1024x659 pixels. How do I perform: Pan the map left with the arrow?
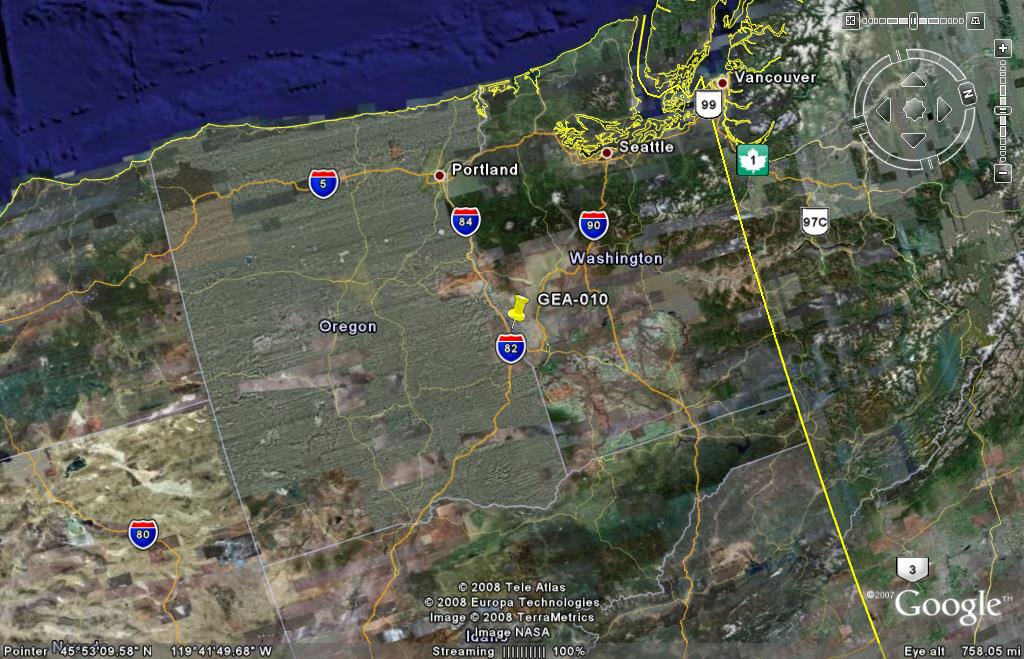pos(884,110)
